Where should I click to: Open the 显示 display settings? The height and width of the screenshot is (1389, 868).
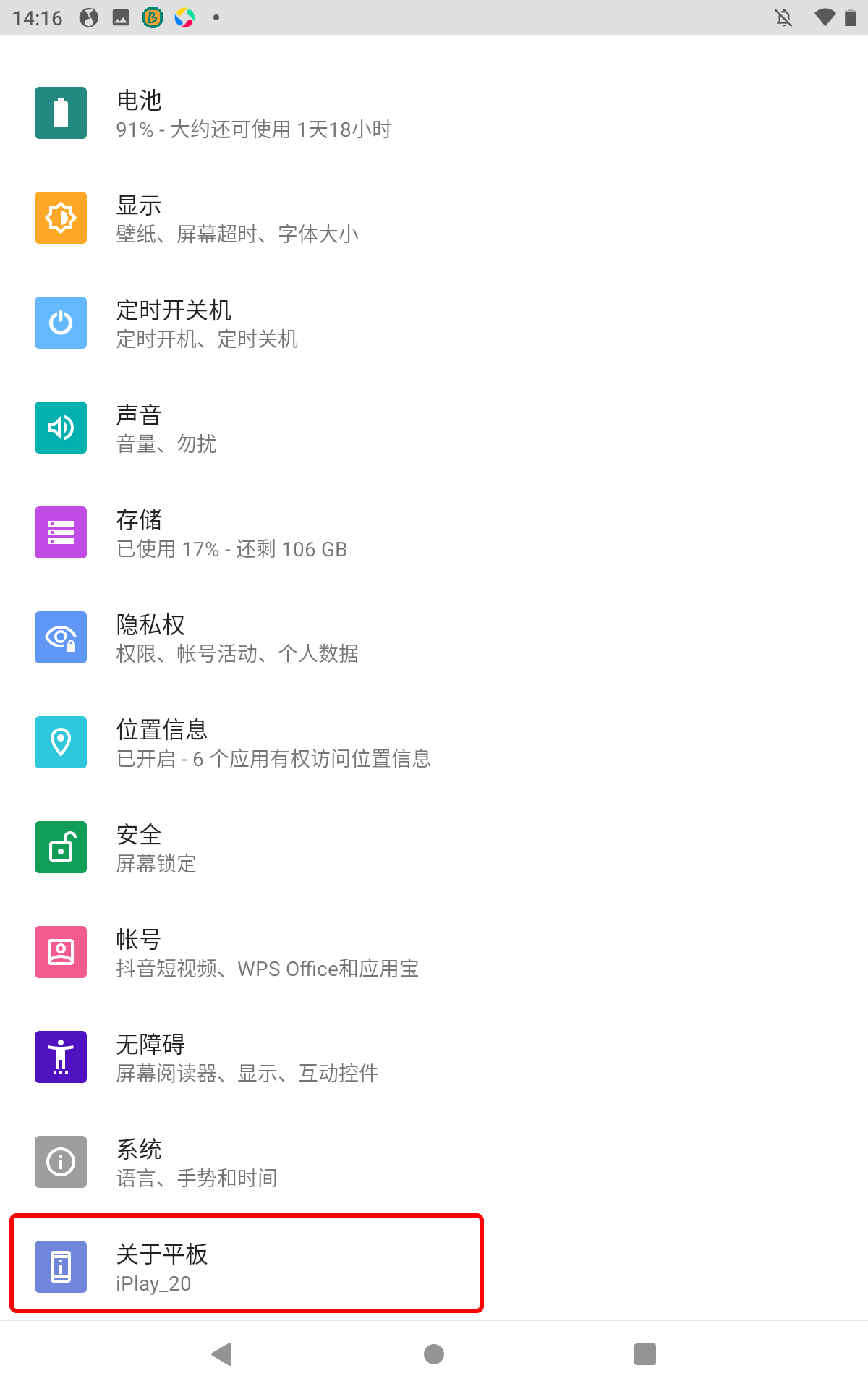(239, 218)
